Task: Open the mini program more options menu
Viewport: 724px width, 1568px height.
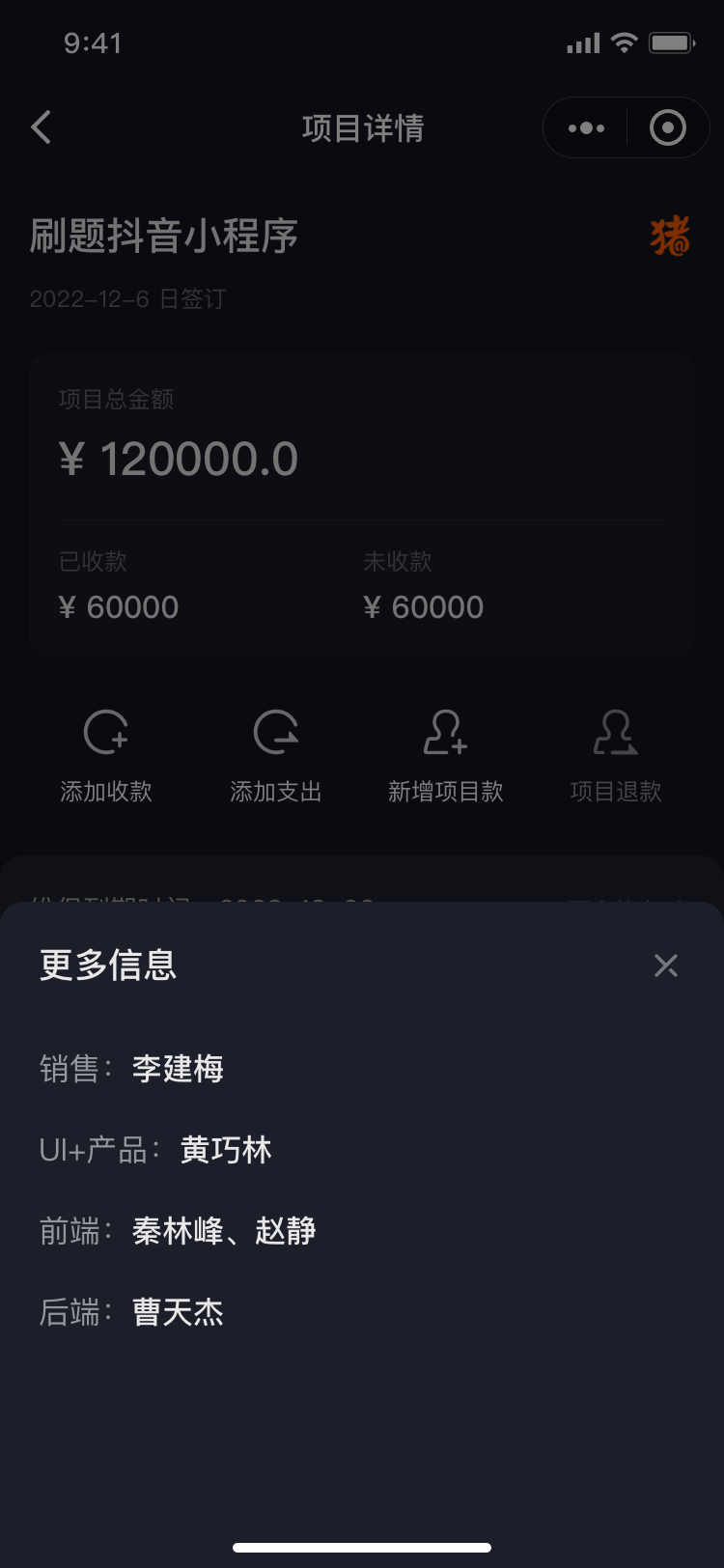Action: click(586, 127)
